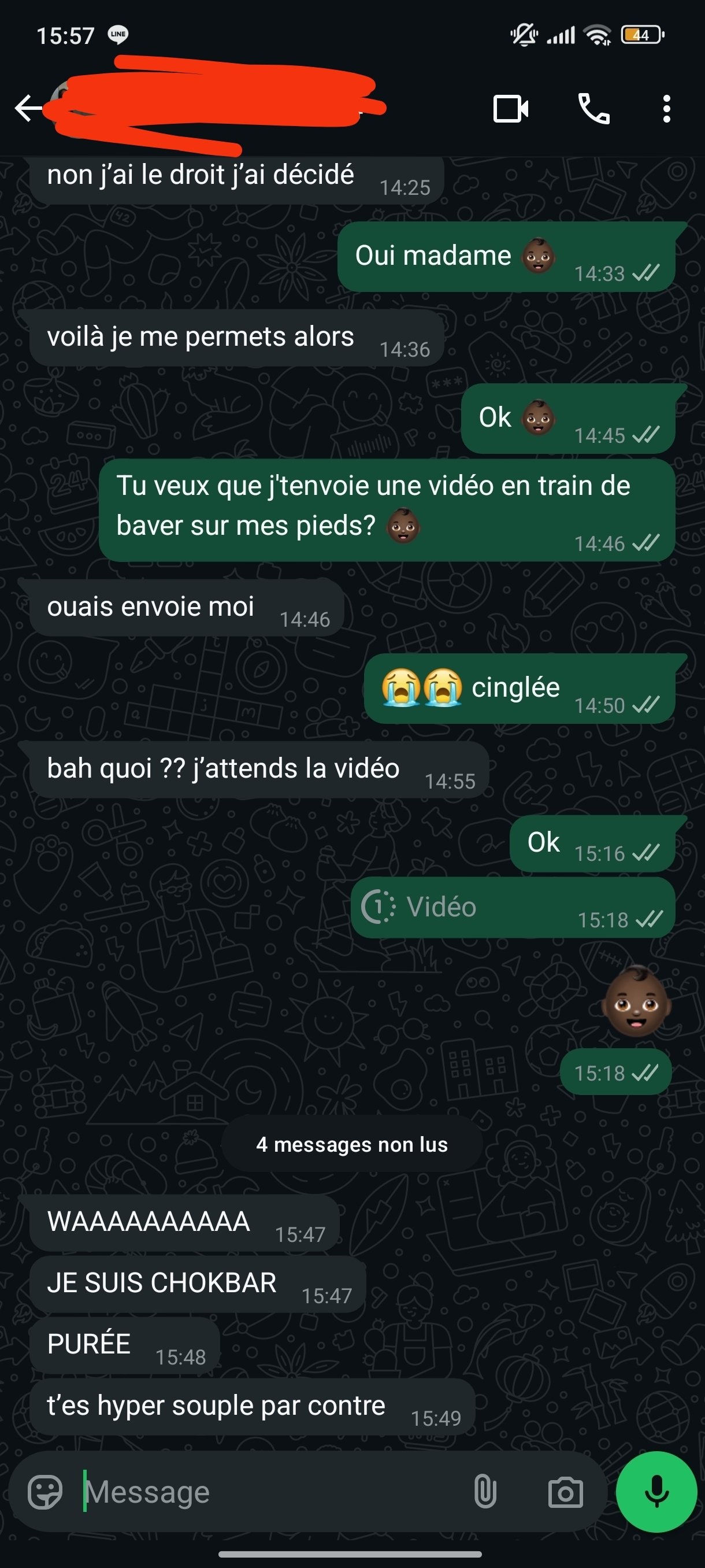Image resolution: width=705 pixels, height=1568 pixels.
Task: Open the camera from the message bar
Action: point(566,1492)
